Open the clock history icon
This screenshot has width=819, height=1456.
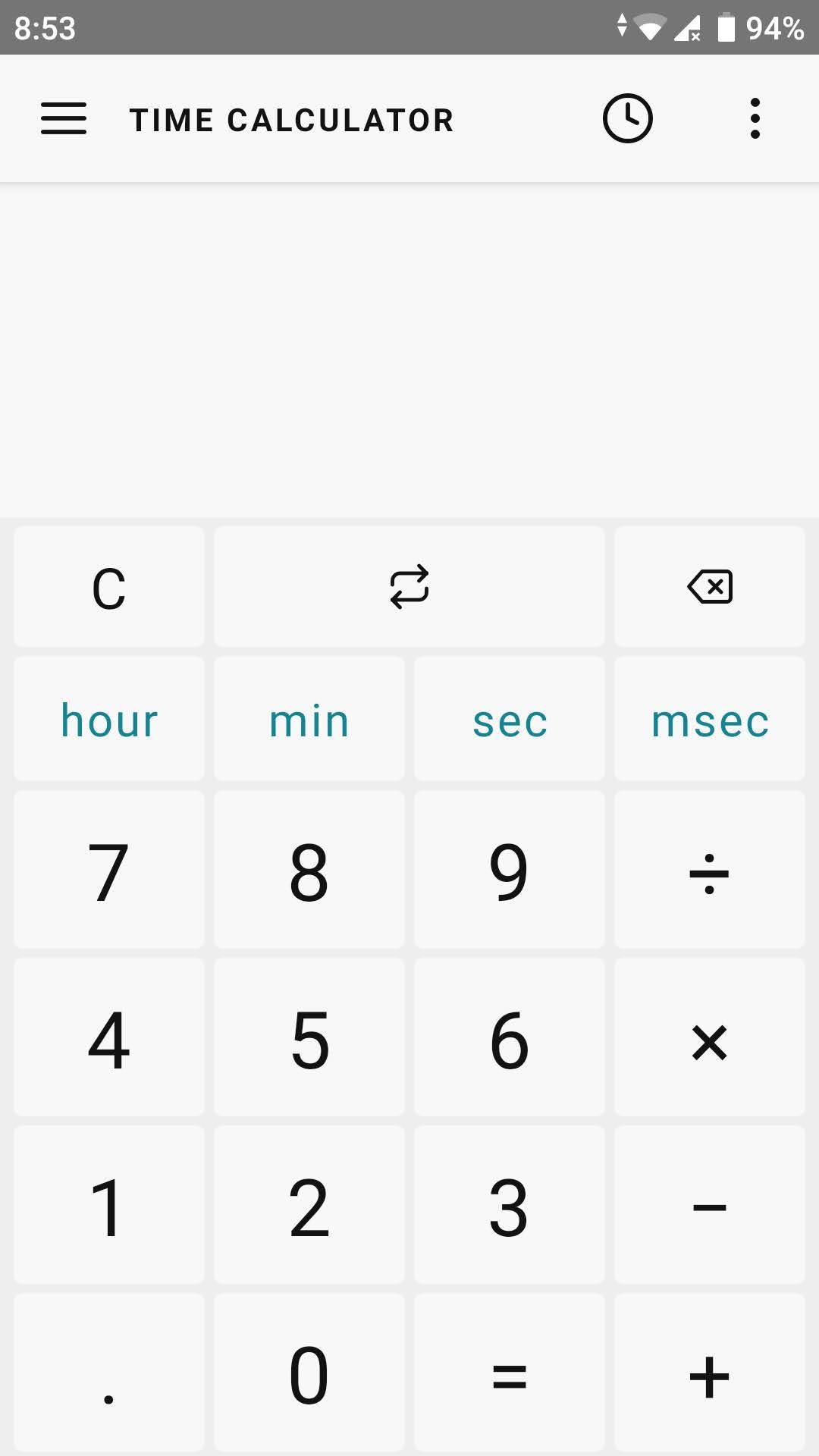(627, 119)
